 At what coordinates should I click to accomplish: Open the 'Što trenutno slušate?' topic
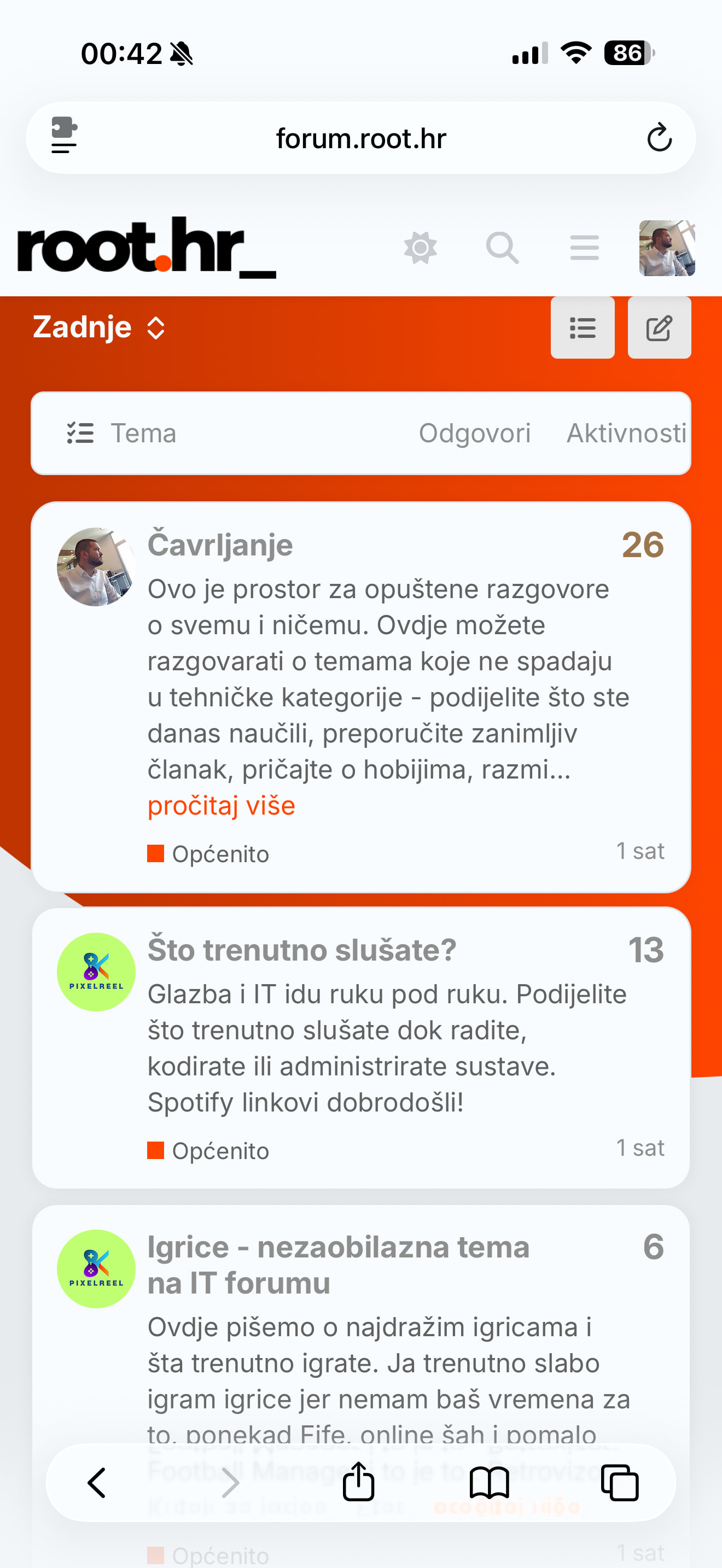tap(302, 950)
